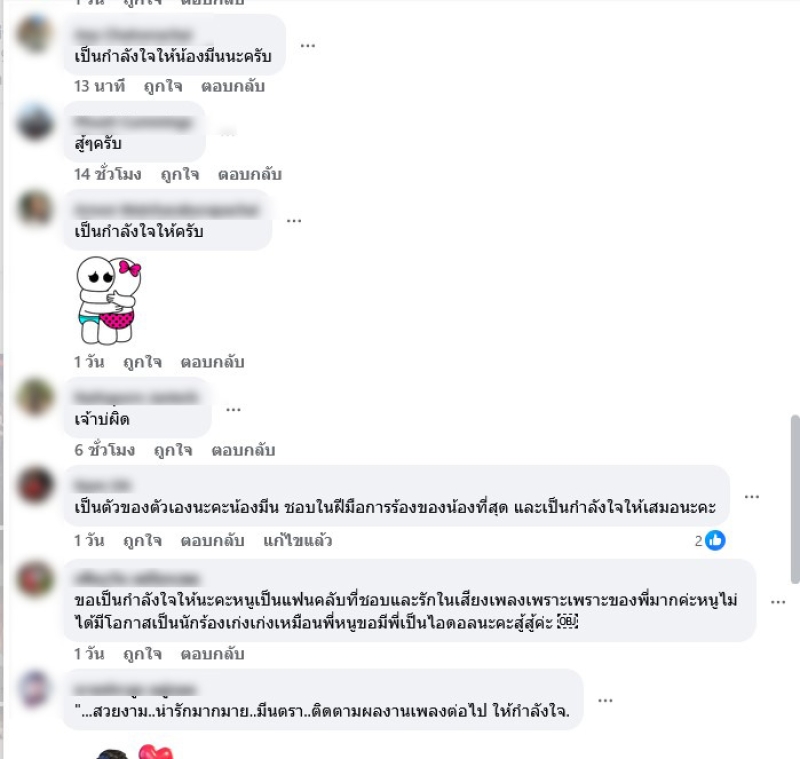Reply to the comment with hugging sticker

pos(212,362)
